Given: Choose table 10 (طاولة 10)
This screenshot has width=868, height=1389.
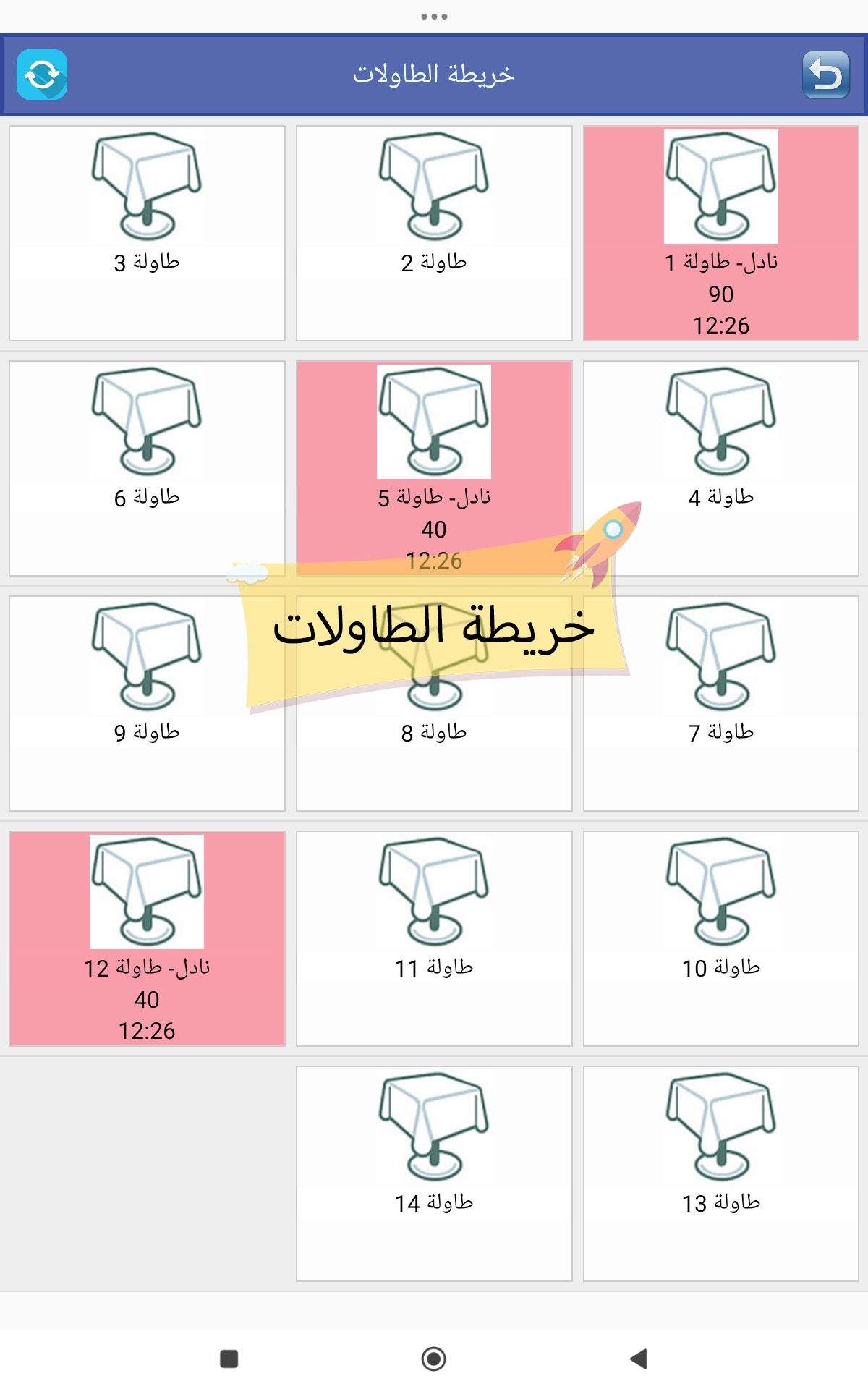Looking at the screenshot, I should pyautogui.click(x=721, y=939).
